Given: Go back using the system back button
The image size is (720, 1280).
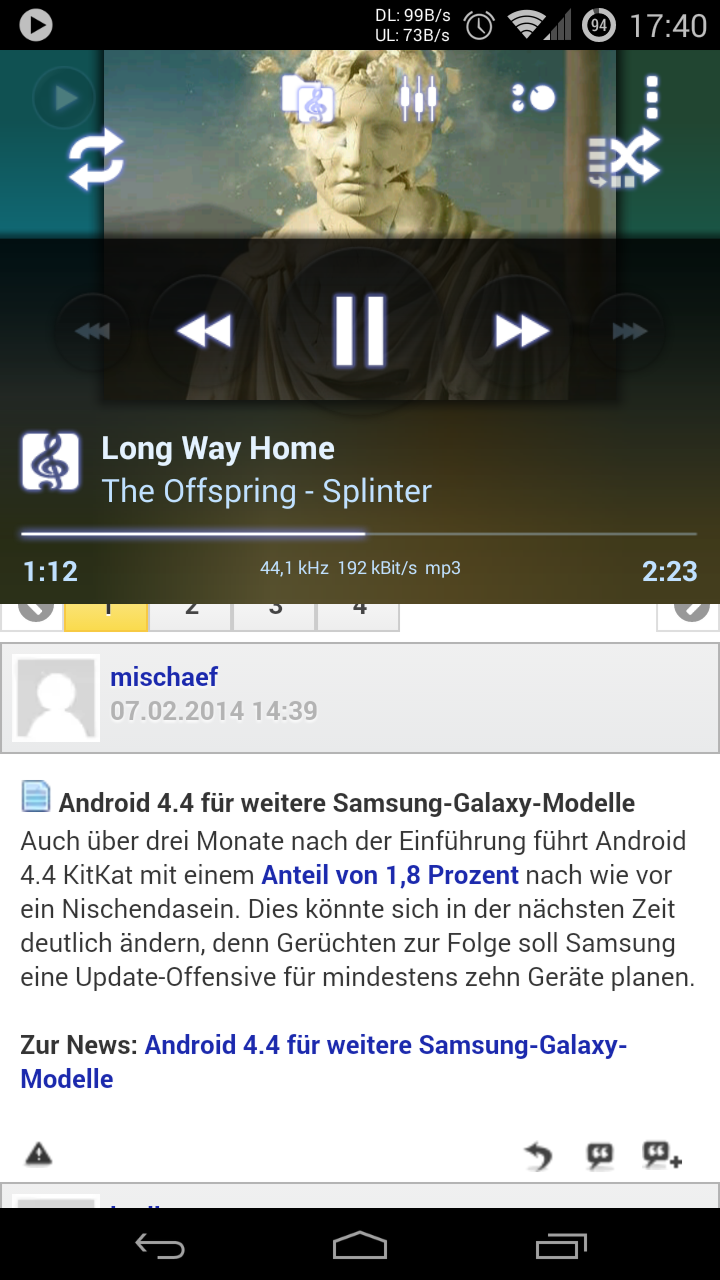Looking at the screenshot, I should point(160,1246).
